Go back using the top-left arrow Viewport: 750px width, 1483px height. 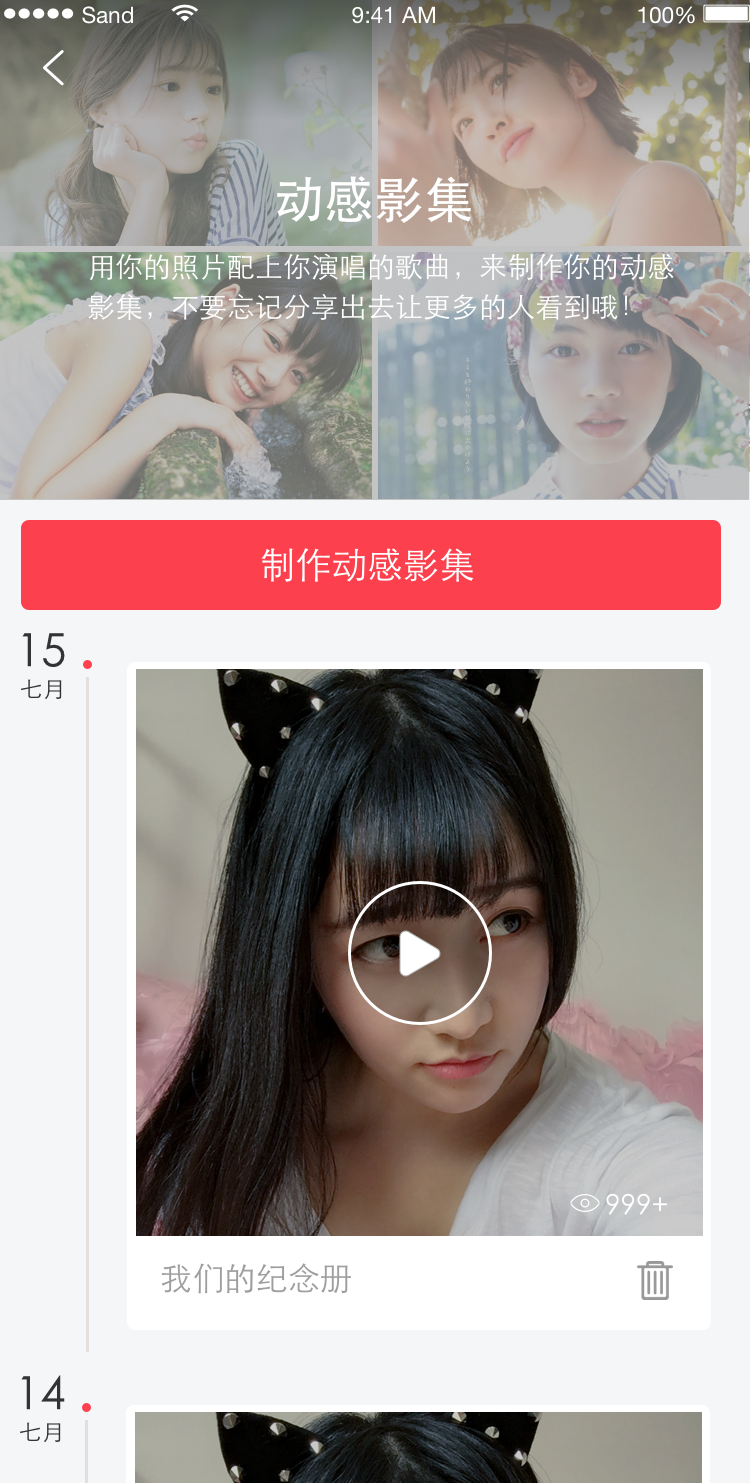53,68
